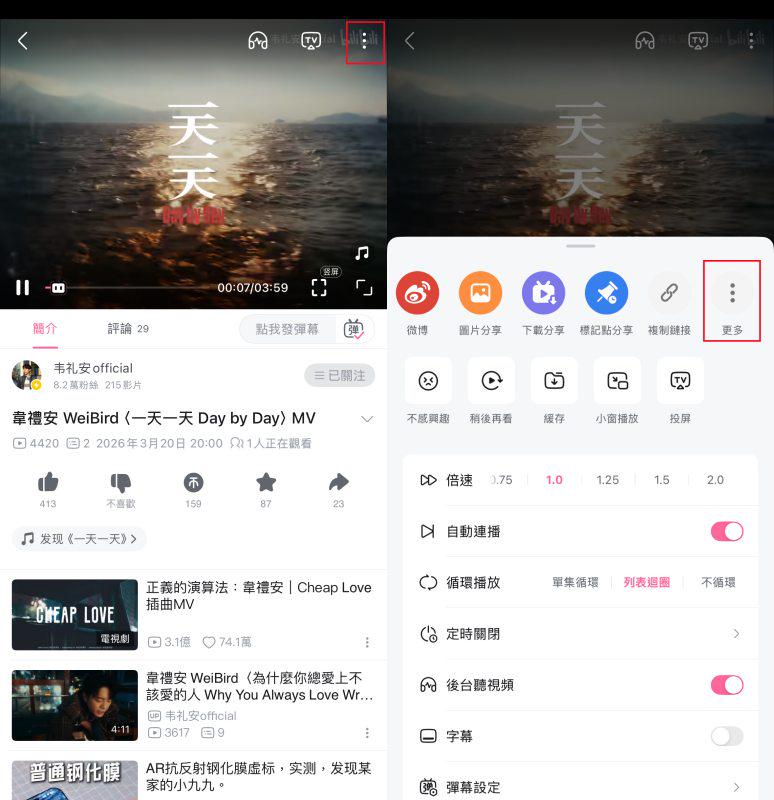Open the 更多 three-dot more menu

click(x=732, y=292)
